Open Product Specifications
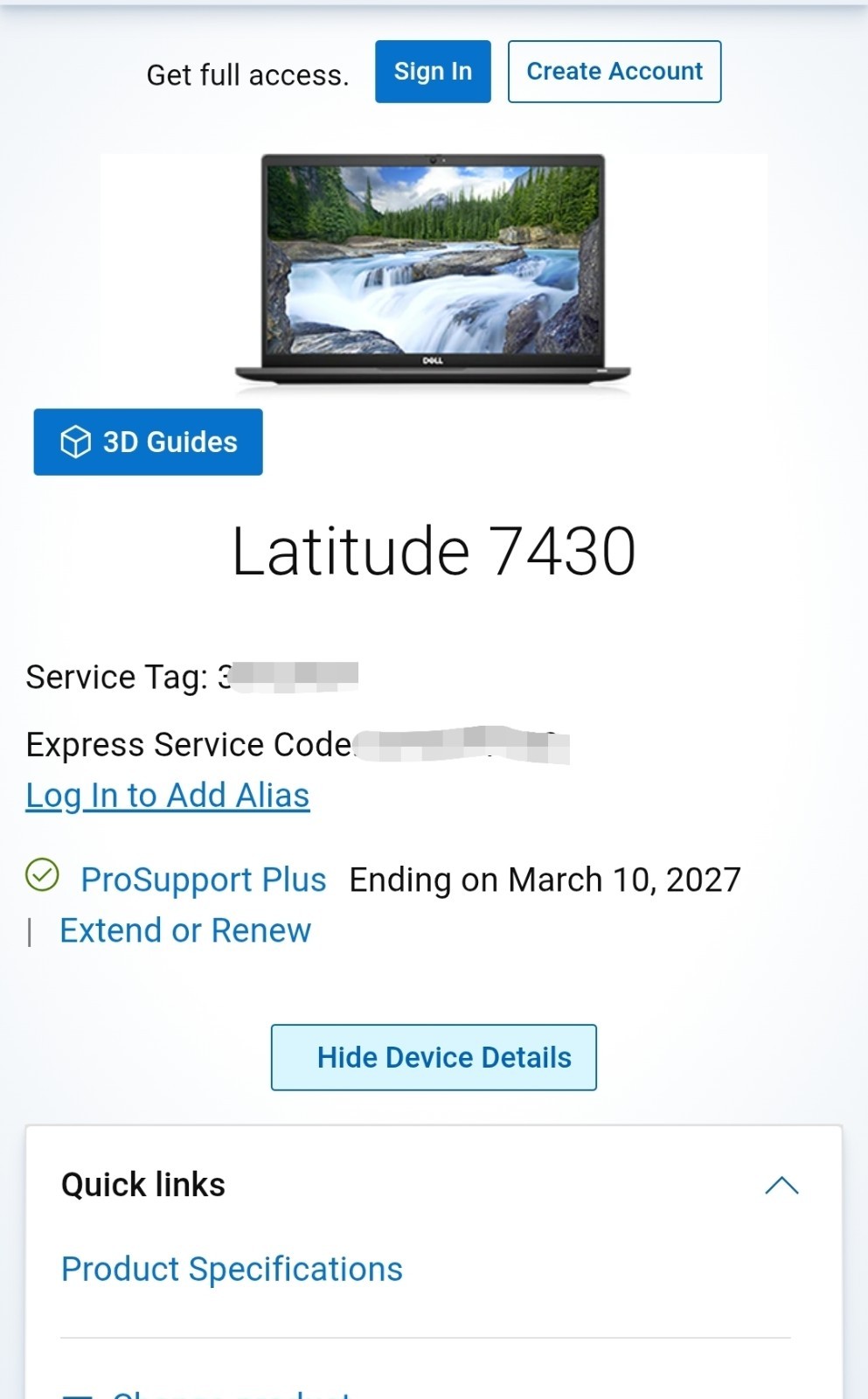The image size is (868, 1399). [x=232, y=1268]
